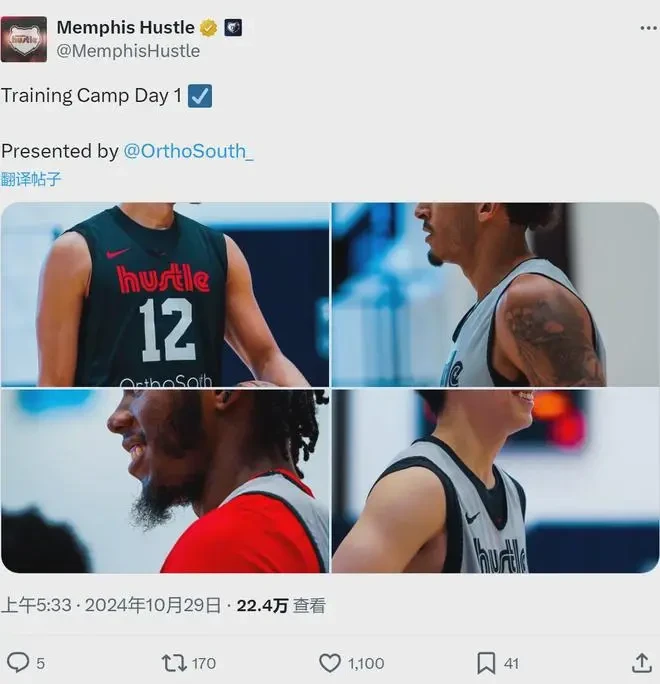660x684 pixels.
Task: Open the photo of the tattooed arm
Action: pyautogui.click(x=495, y=295)
